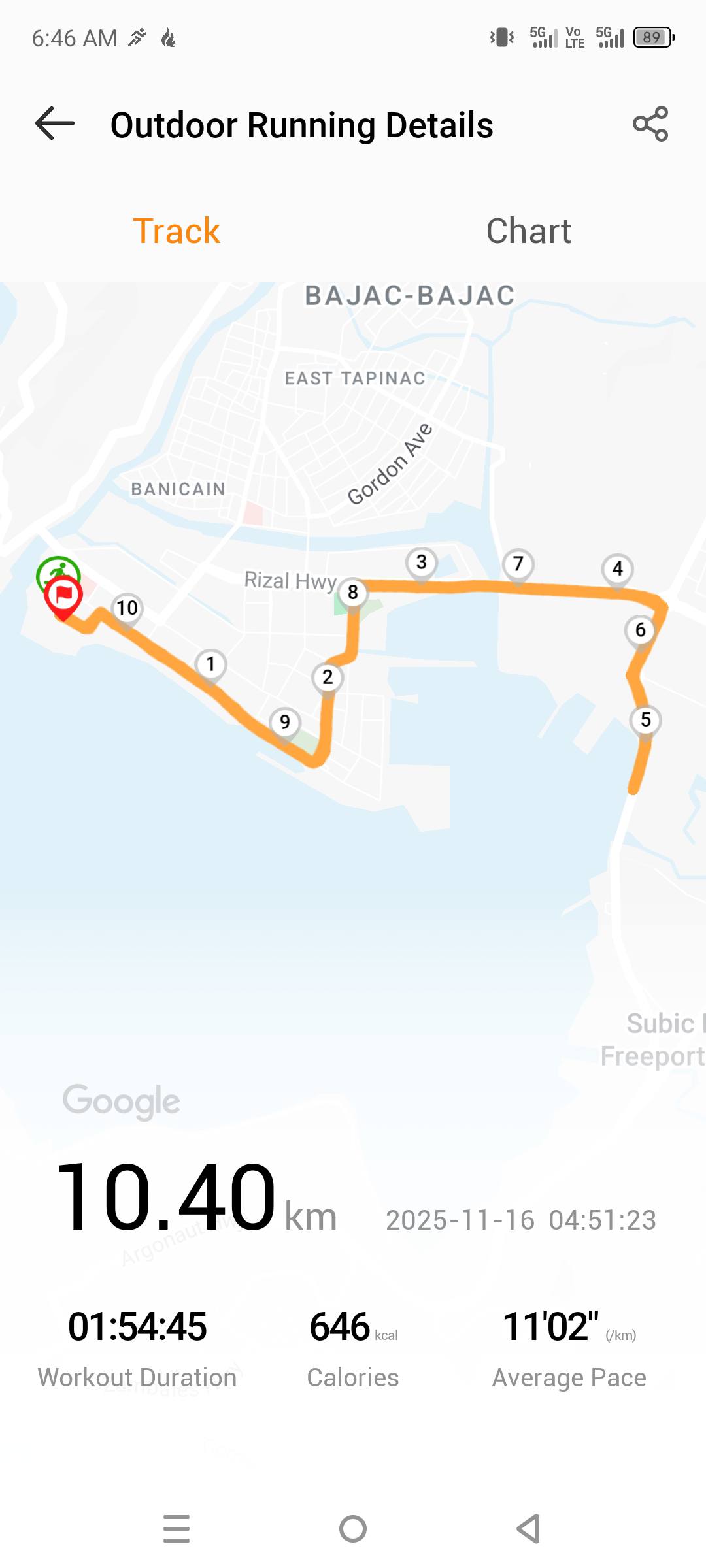Open recent apps from navigation bar

[x=176, y=1529]
